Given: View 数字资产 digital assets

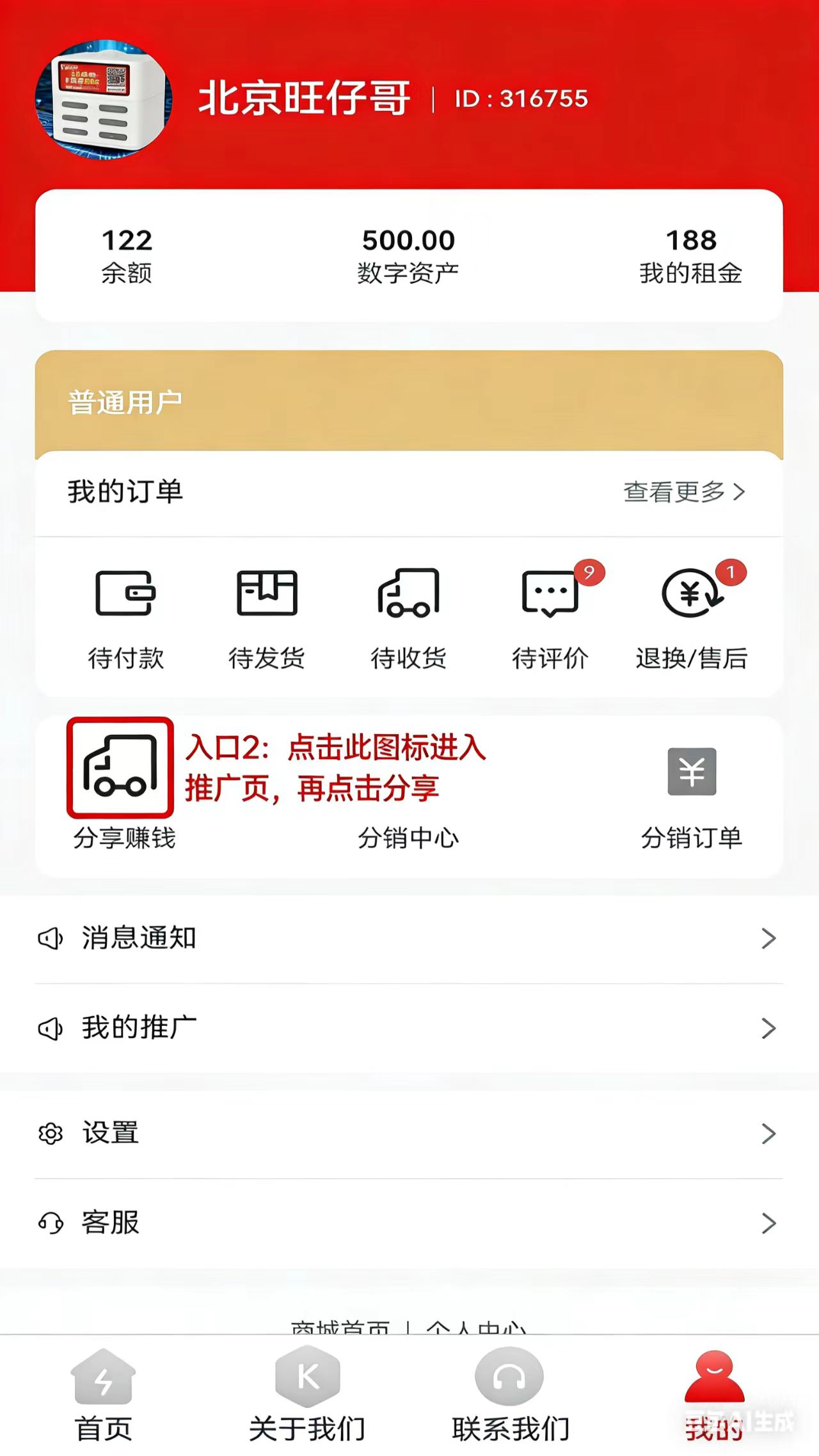Looking at the screenshot, I should coord(408,256).
